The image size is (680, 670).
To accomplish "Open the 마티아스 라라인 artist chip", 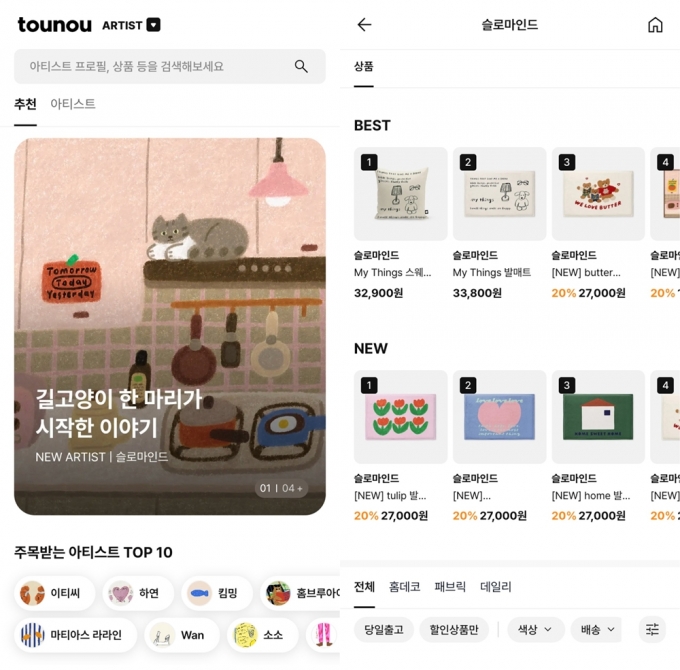I will [76, 635].
